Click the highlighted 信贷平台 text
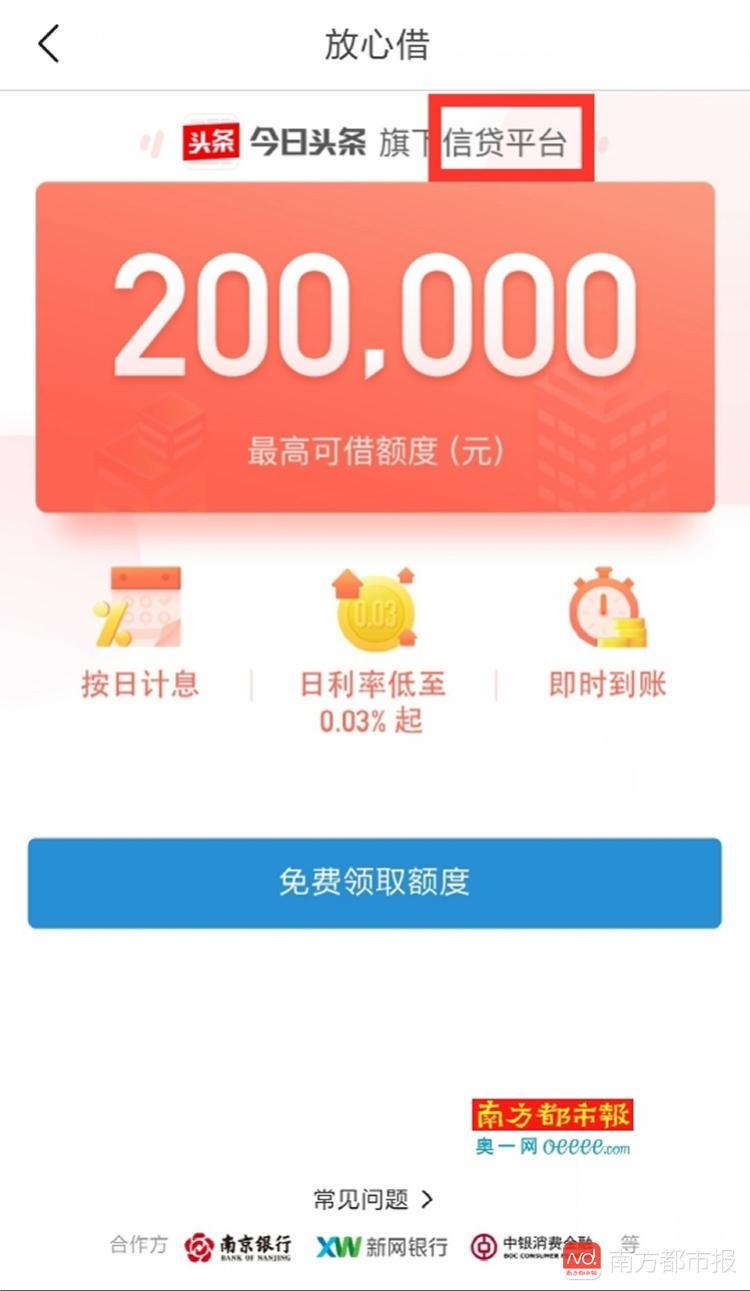This screenshot has width=750, height=1291. (x=512, y=141)
